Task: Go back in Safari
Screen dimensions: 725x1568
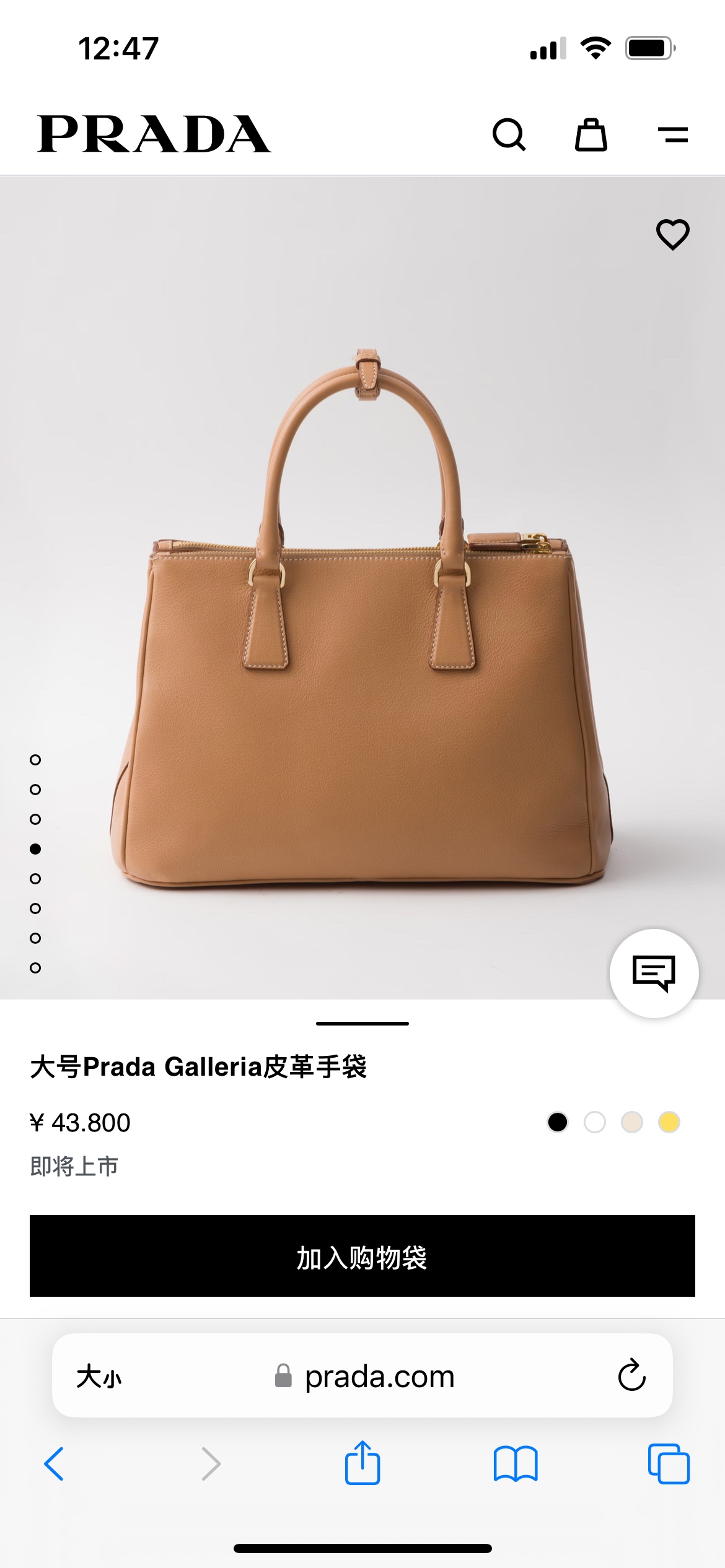Action: (54, 1464)
